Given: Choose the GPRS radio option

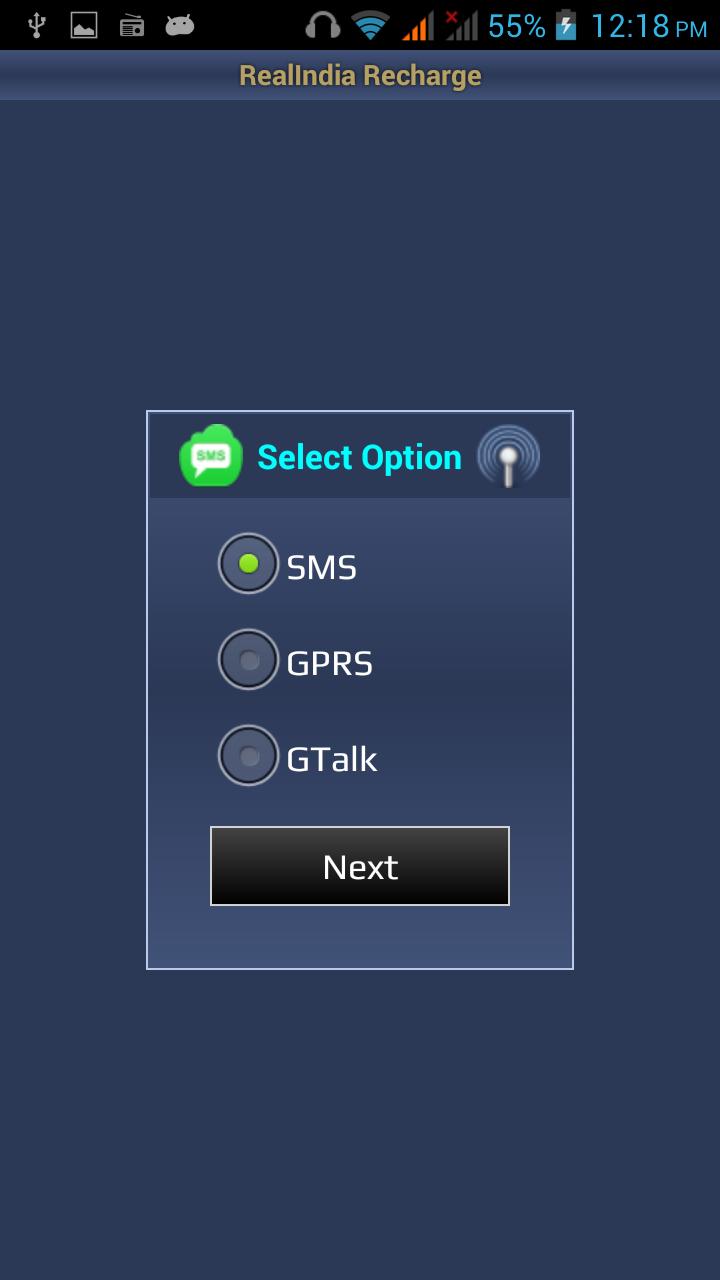Looking at the screenshot, I should [x=249, y=660].
